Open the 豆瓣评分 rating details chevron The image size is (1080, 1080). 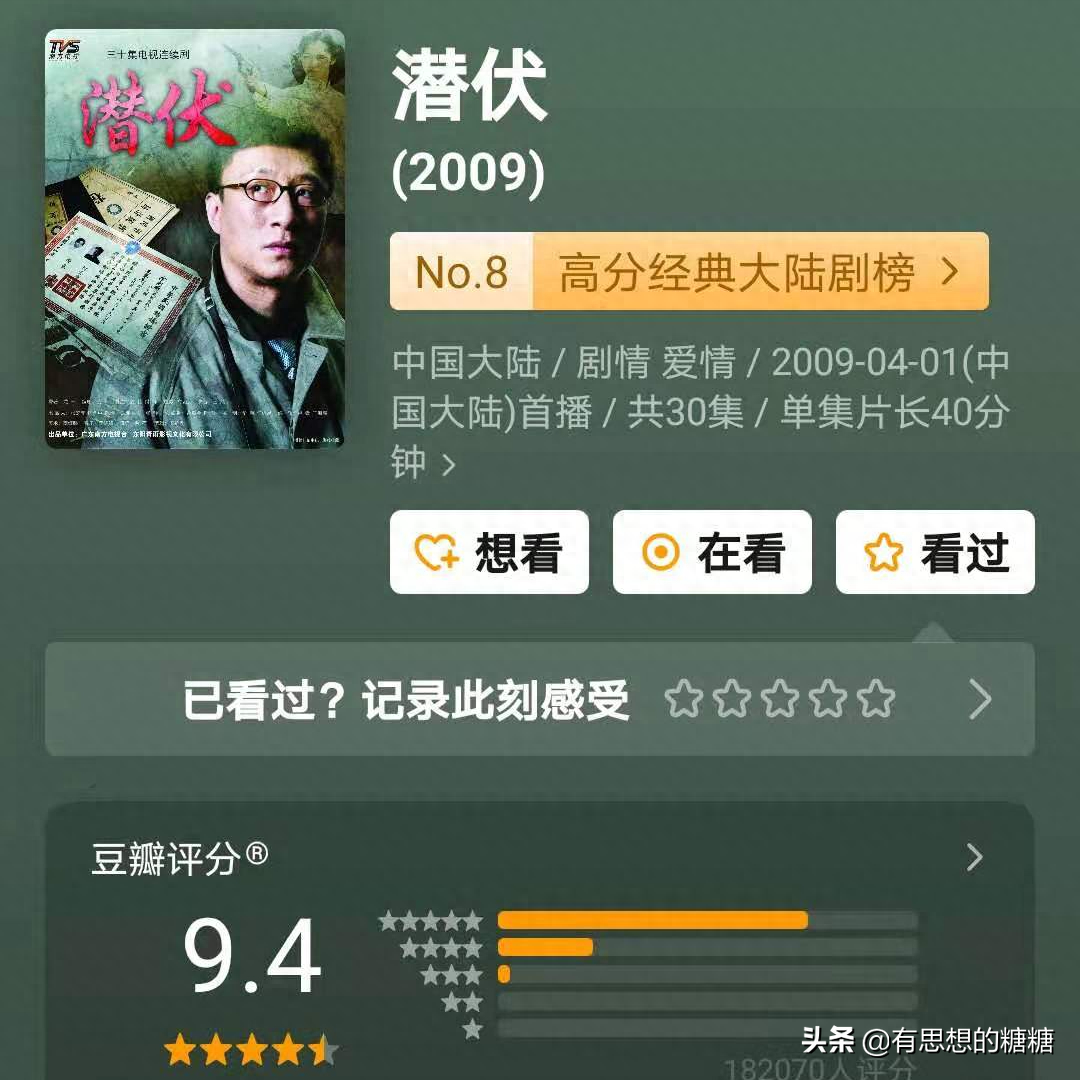[975, 857]
